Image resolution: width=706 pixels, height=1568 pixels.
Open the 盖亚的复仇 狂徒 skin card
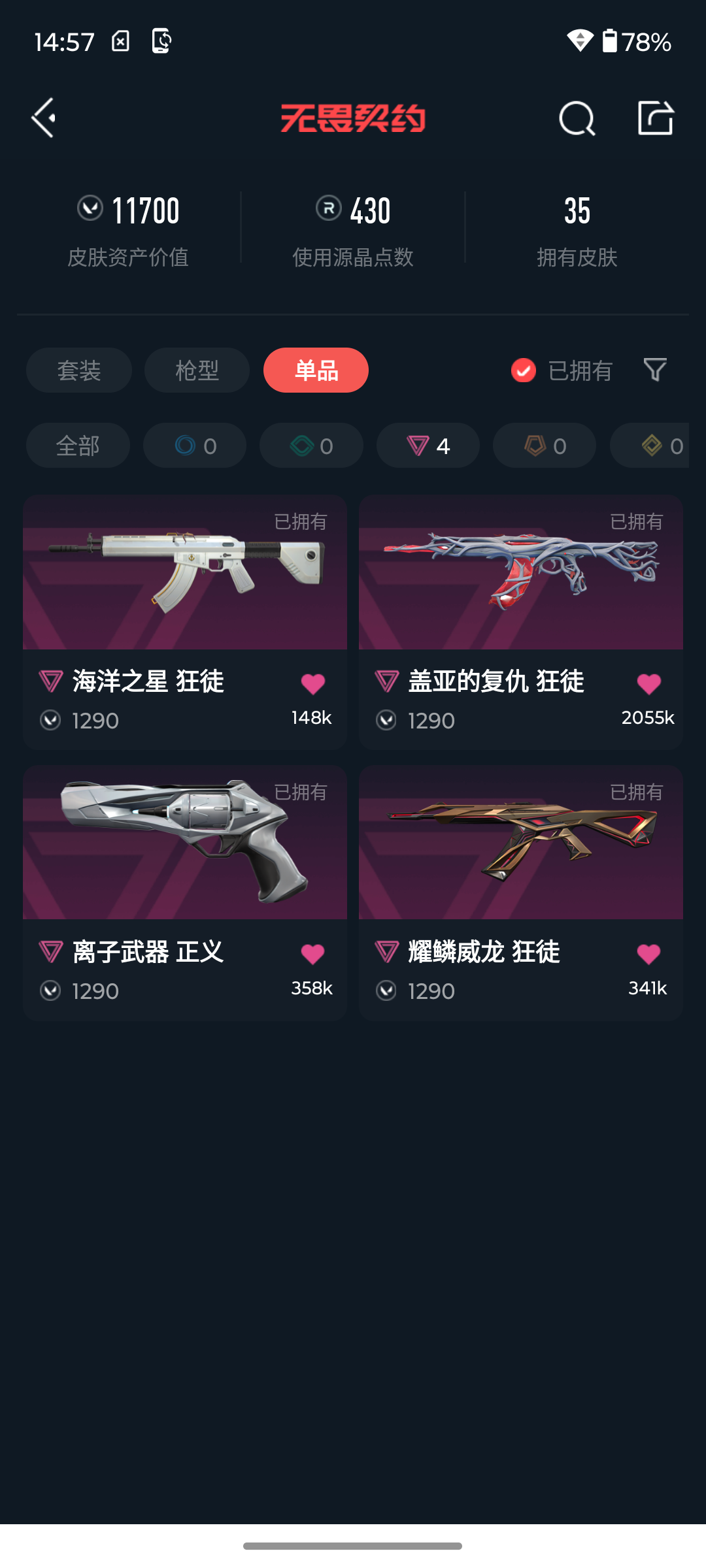[521, 622]
